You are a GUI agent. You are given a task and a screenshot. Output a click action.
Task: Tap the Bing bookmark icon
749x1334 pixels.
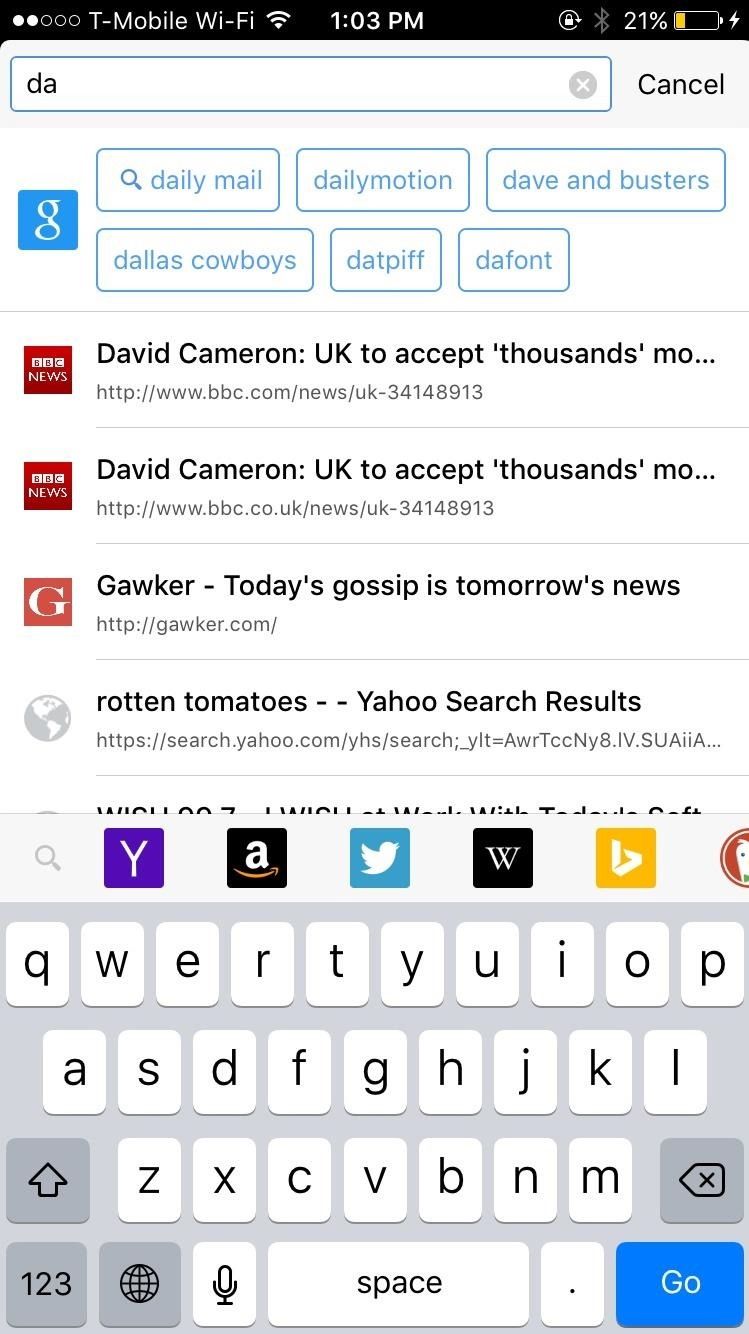[x=625, y=857]
